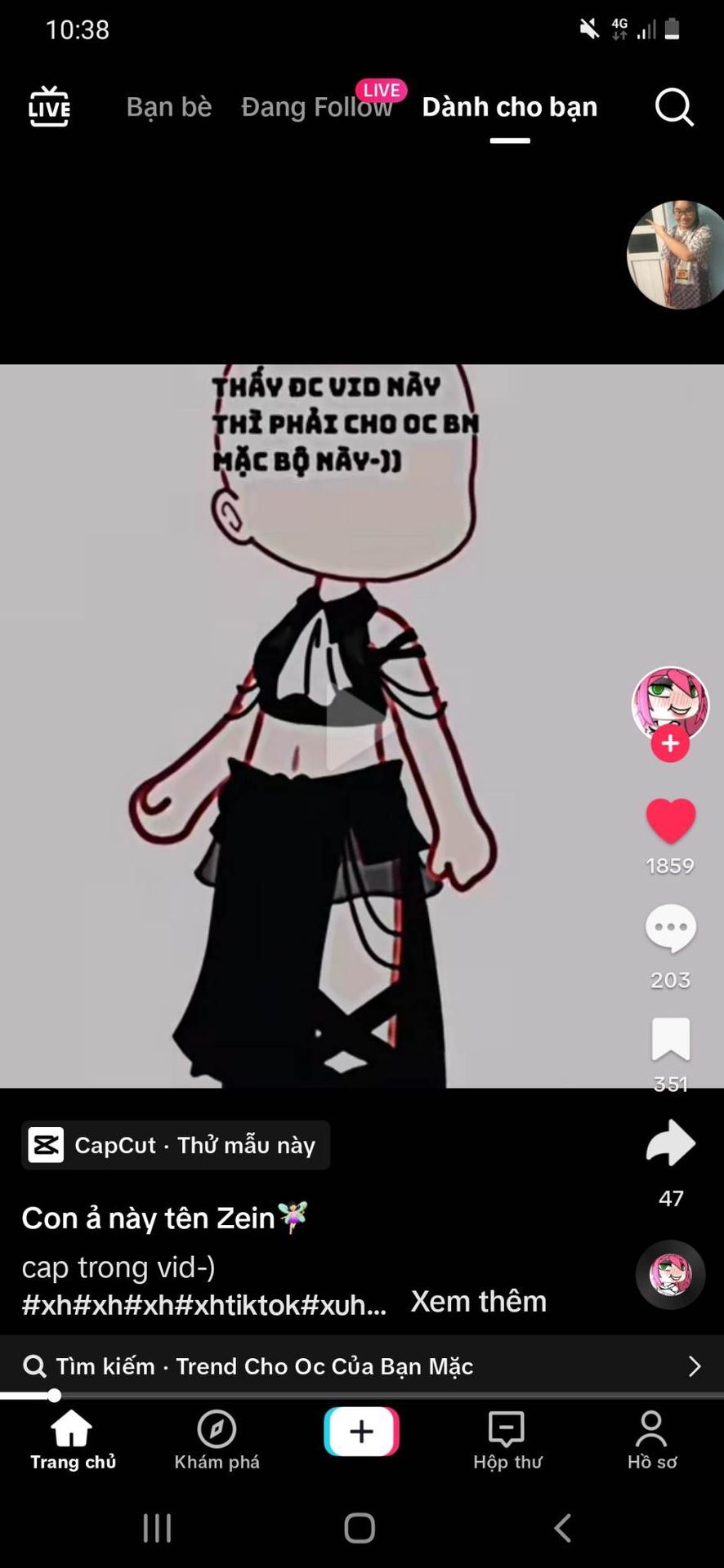Image resolution: width=724 pixels, height=1568 pixels.
Task: Follow the creator with the plus badge
Action: [x=670, y=744]
